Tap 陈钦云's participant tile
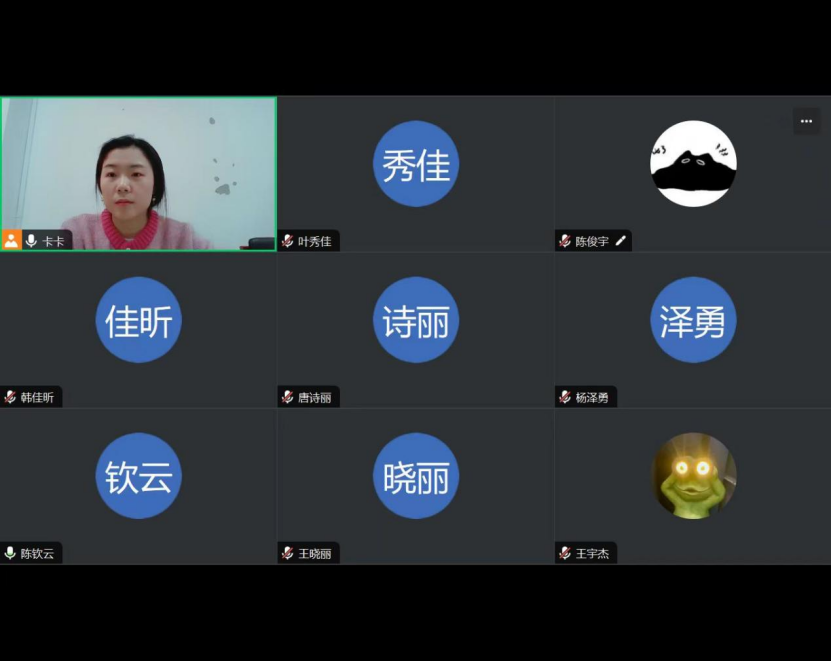The height and width of the screenshot is (661, 831). (138, 485)
